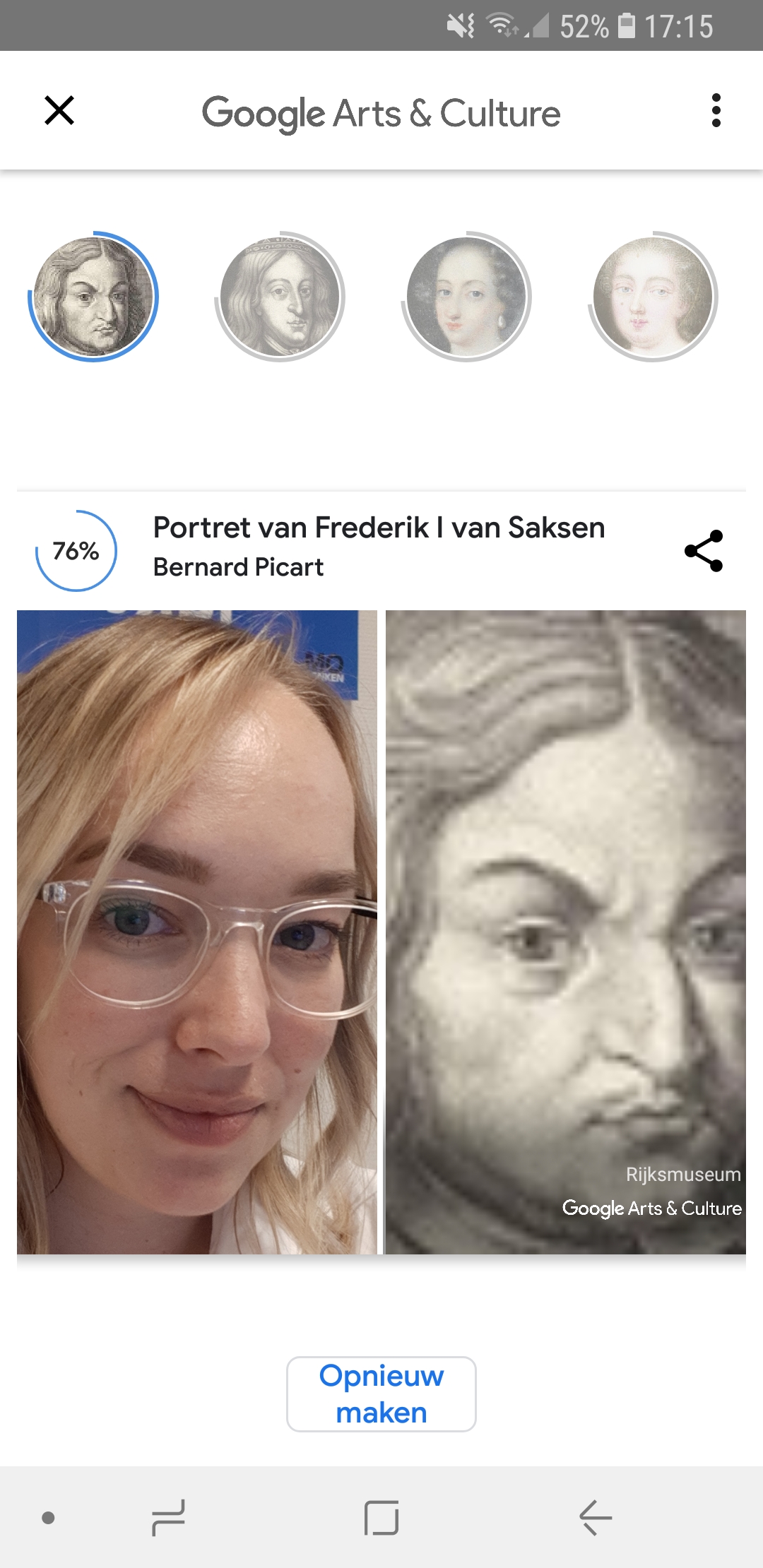This screenshot has height=1568, width=763.
Task: Open the three-dot overflow menu
Action: [716, 110]
